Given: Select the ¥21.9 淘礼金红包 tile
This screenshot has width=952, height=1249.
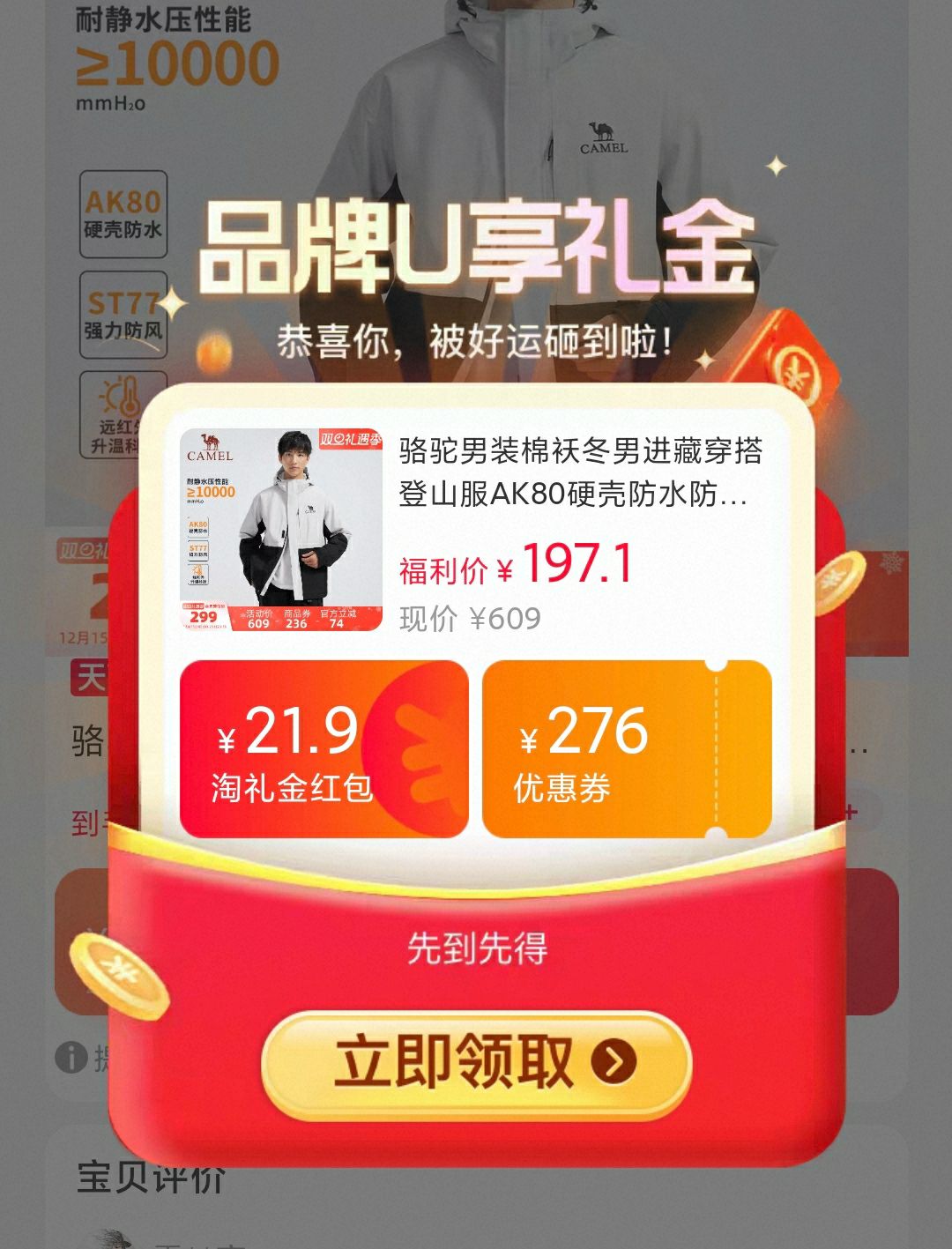Looking at the screenshot, I should point(324,750).
